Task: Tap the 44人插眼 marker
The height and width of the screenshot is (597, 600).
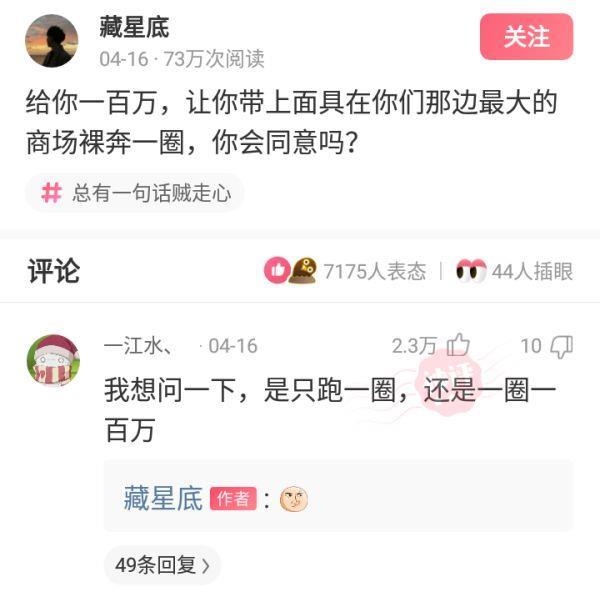Action: (x=514, y=271)
